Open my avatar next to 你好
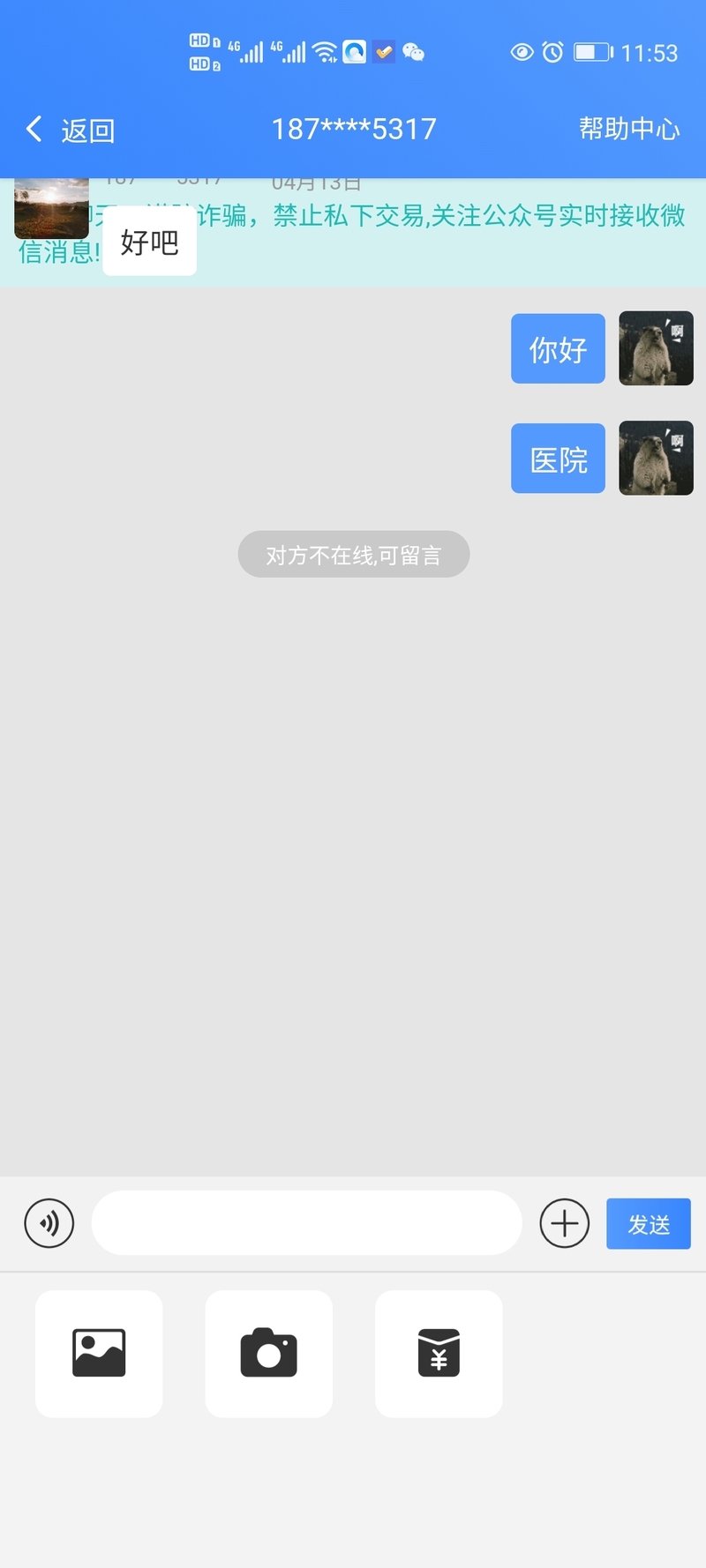Screen dimensions: 706x1568 pos(656,348)
